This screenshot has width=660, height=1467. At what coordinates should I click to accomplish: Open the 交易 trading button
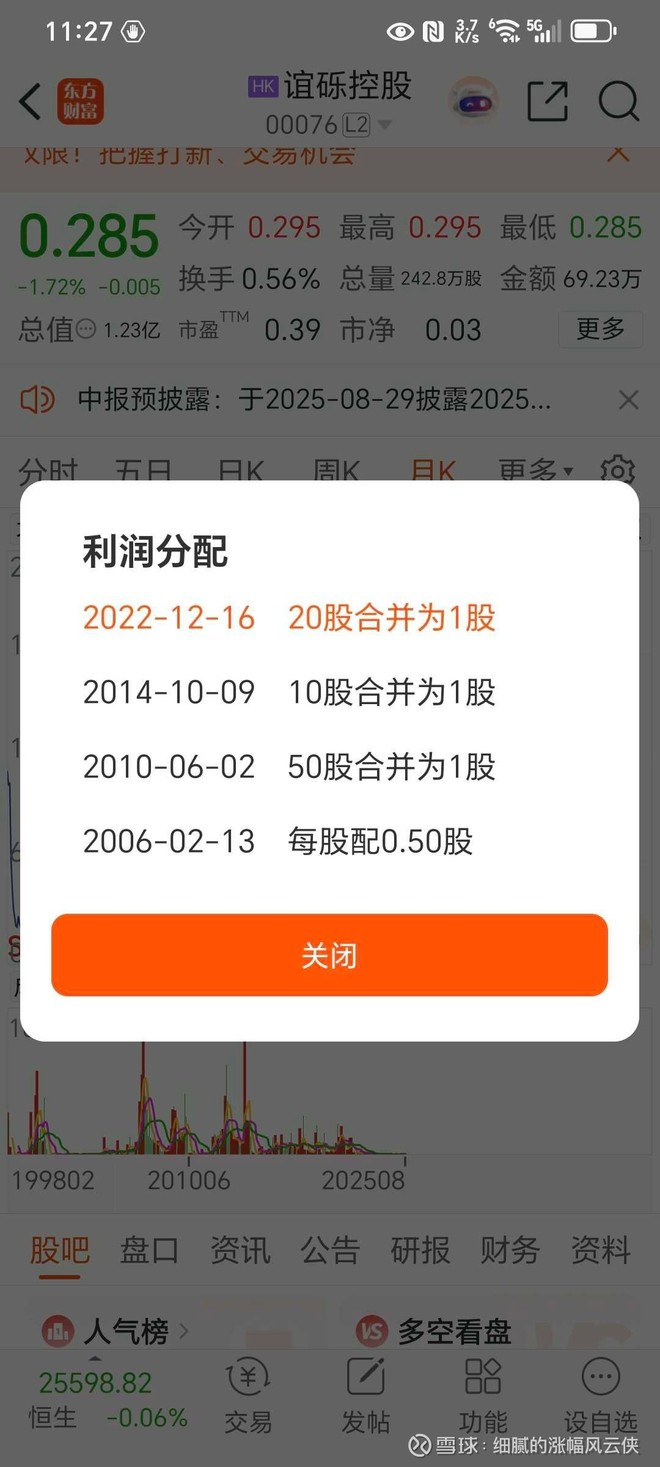(247, 1396)
